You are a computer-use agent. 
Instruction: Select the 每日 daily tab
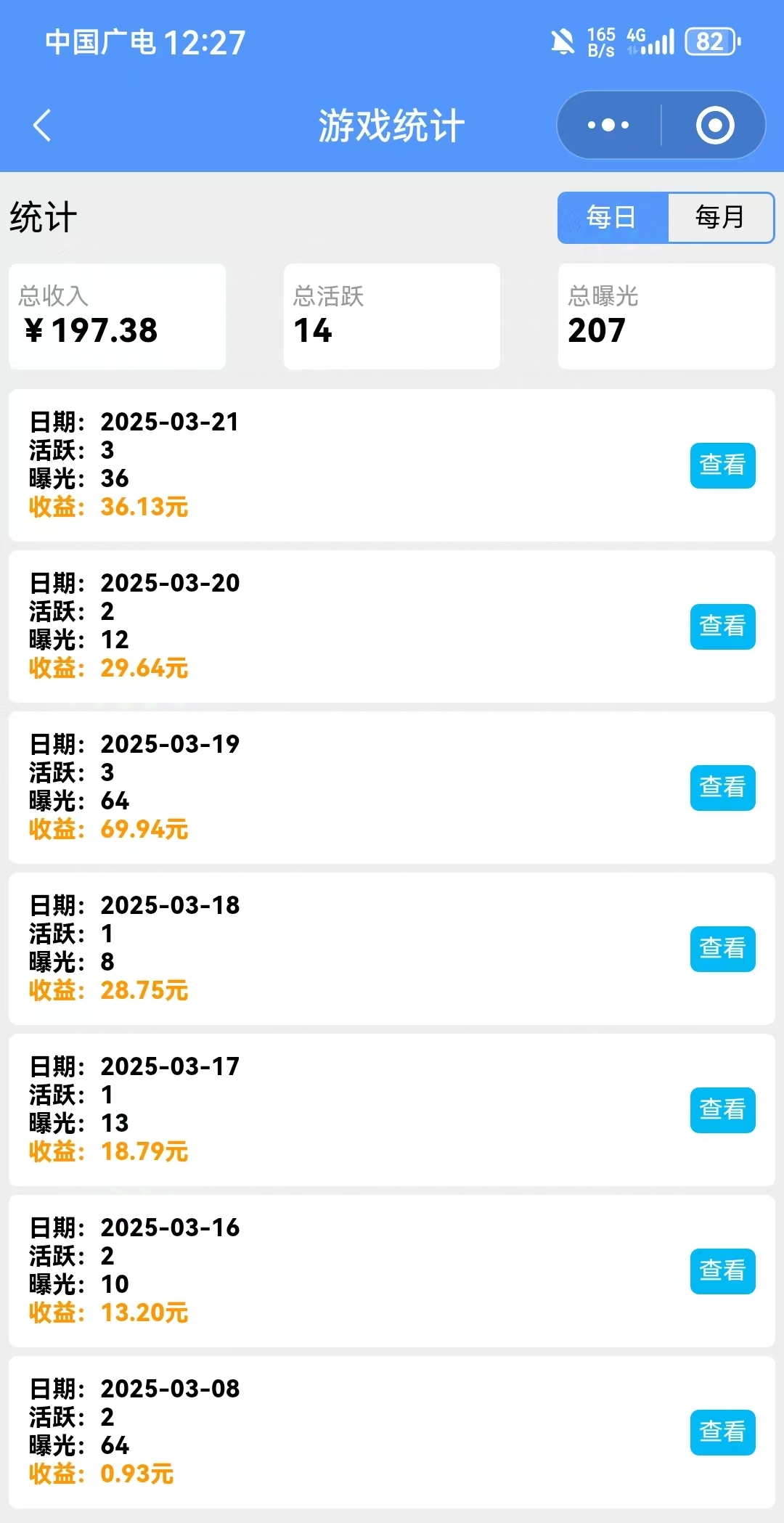613,217
